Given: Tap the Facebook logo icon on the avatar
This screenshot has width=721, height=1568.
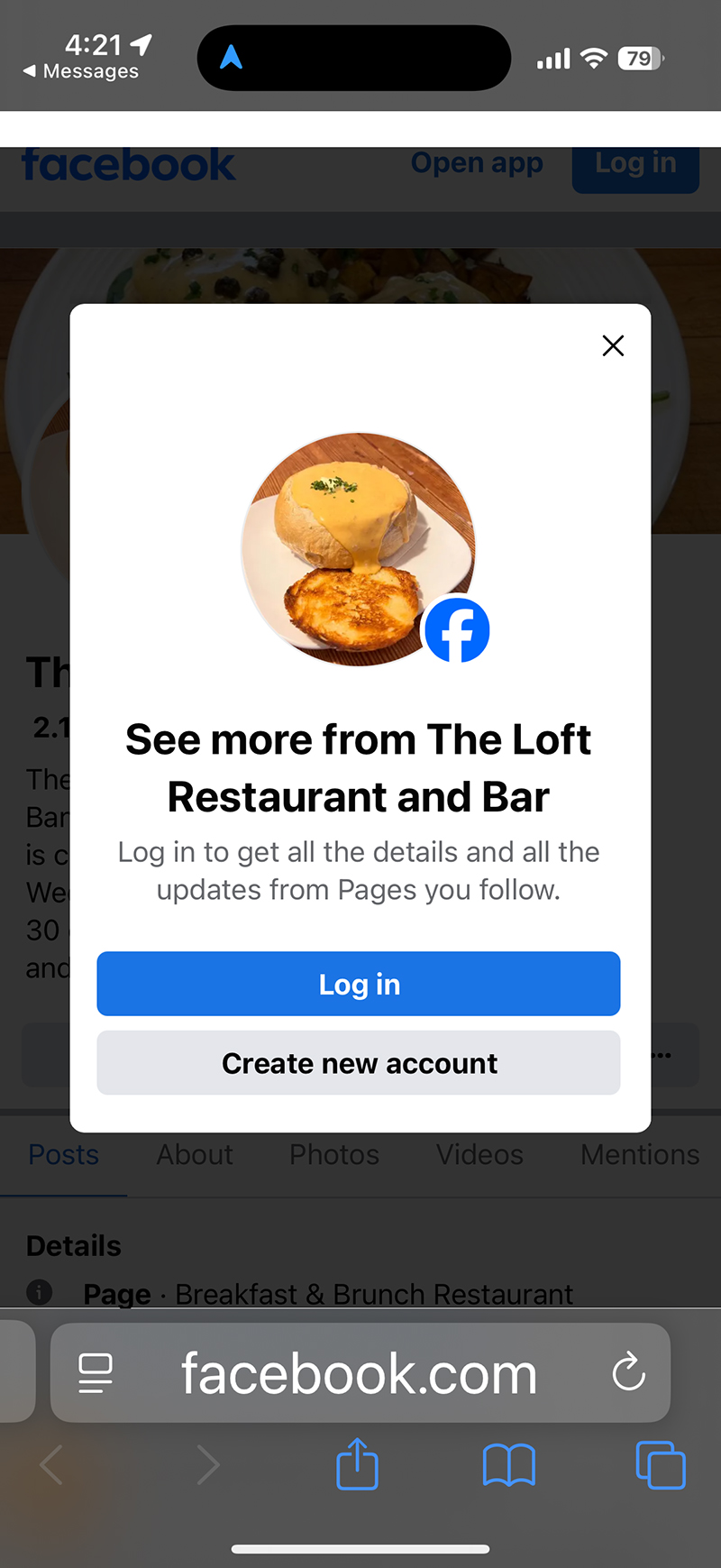Looking at the screenshot, I should coord(456,629).
